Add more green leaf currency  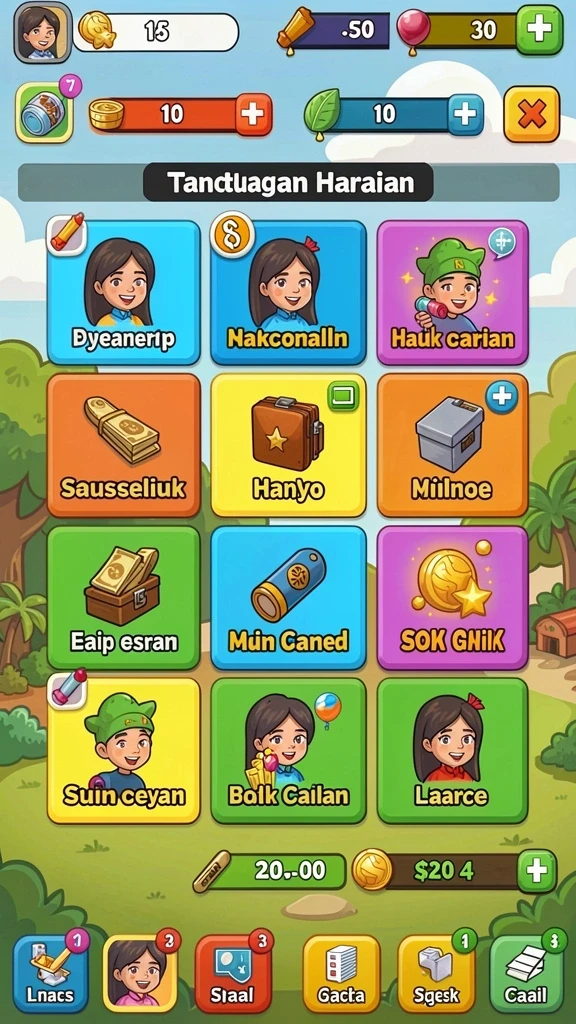tap(465, 114)
